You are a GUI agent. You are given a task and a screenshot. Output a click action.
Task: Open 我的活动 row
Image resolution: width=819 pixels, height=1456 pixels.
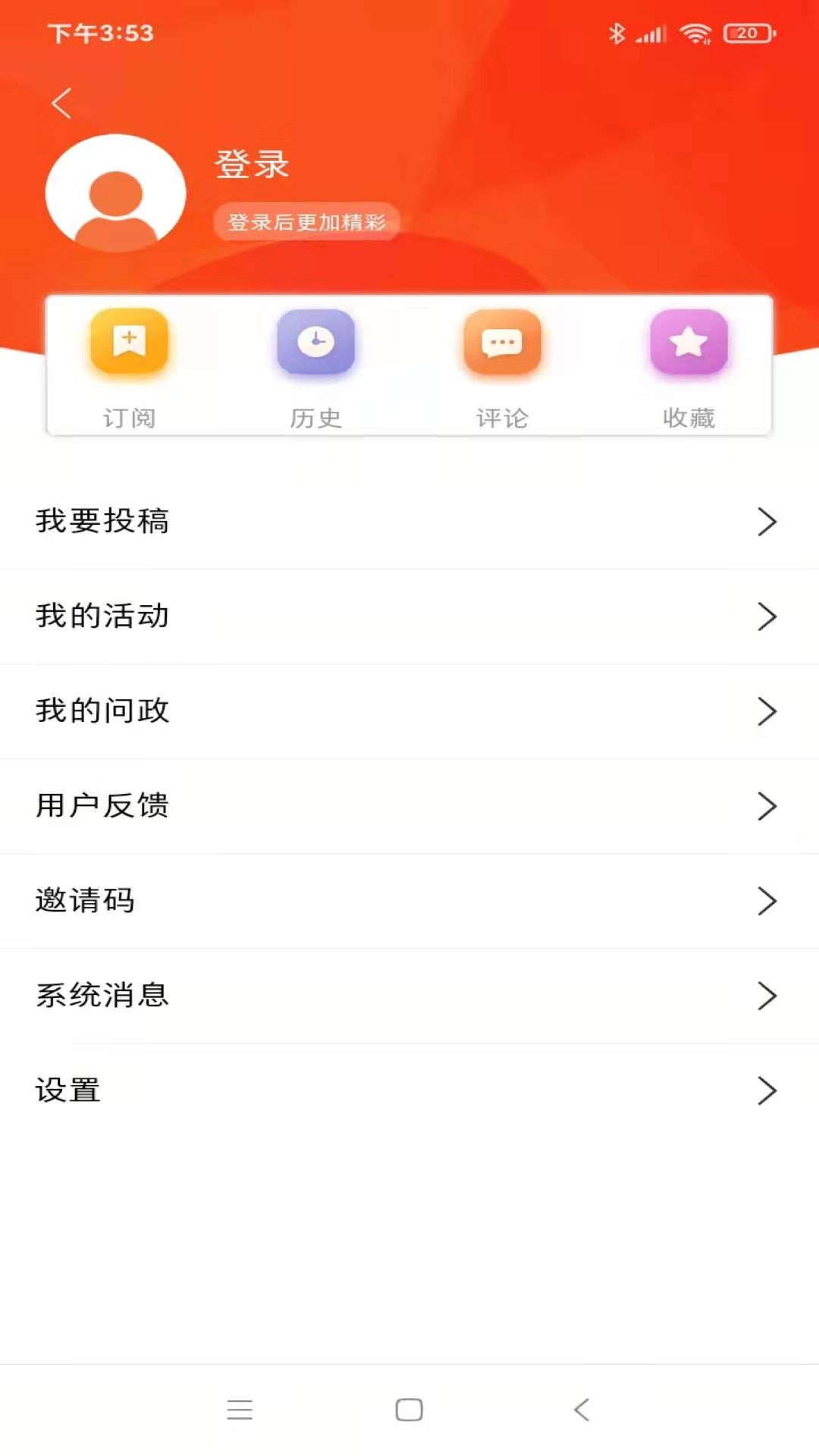coord(409,617)
